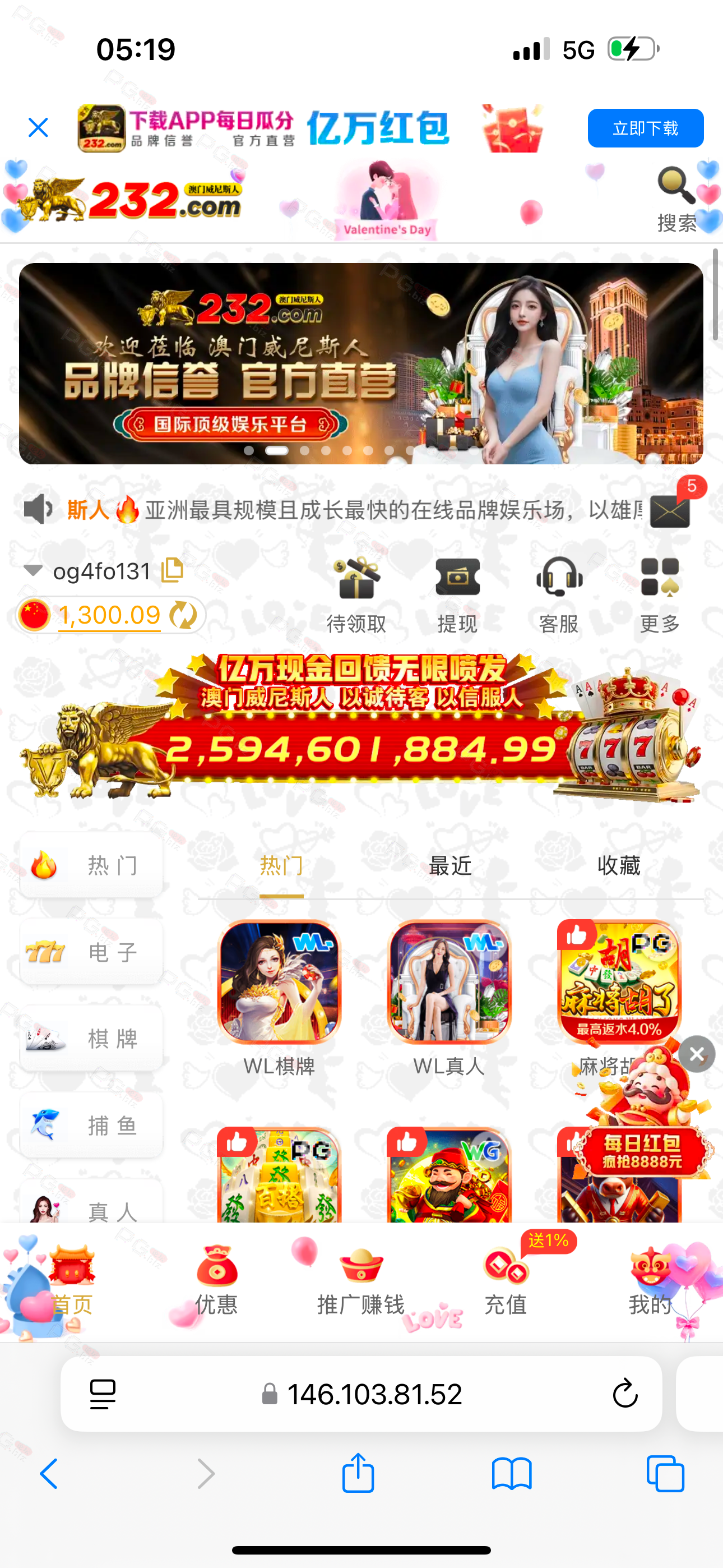Viewport: 723px width, 1568px height.
Task: Select the 电子 slots category
Action: coord(91,952)
